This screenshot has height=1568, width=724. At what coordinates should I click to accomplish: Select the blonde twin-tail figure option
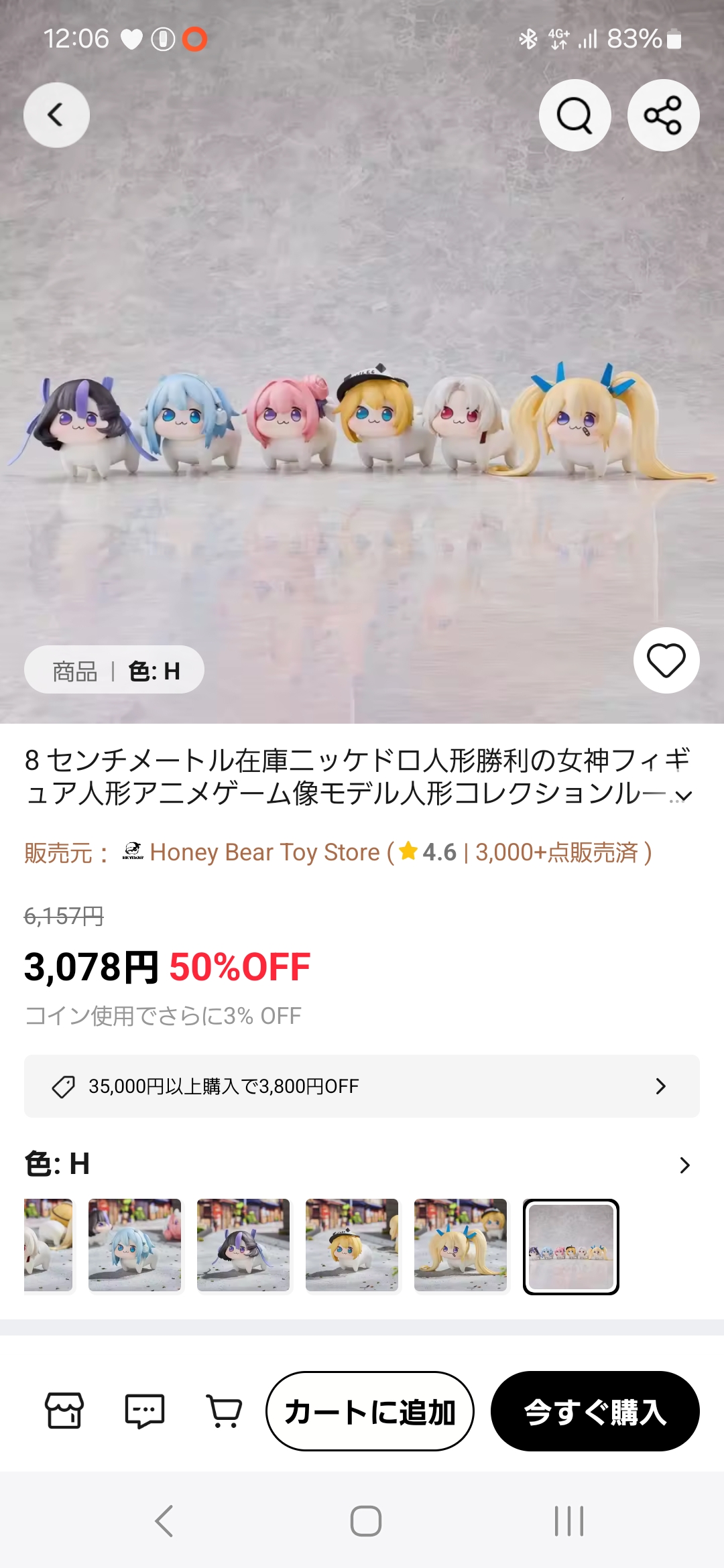coord(461,1246)
